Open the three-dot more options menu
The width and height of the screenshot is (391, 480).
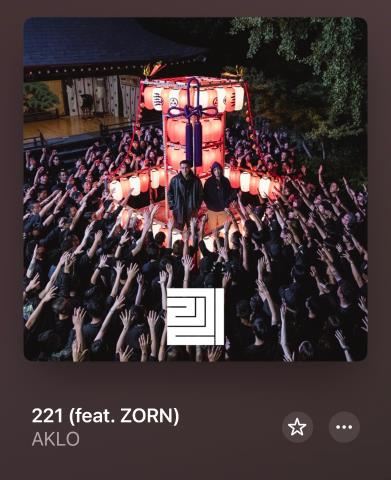(344, 427)
